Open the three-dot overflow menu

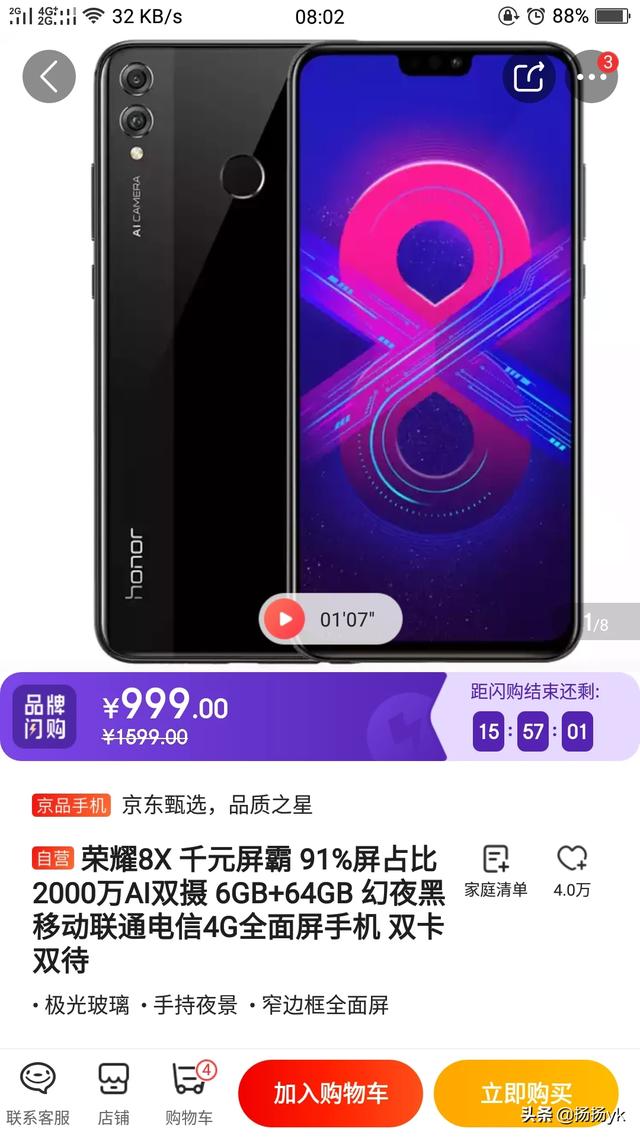pos(593,77)
